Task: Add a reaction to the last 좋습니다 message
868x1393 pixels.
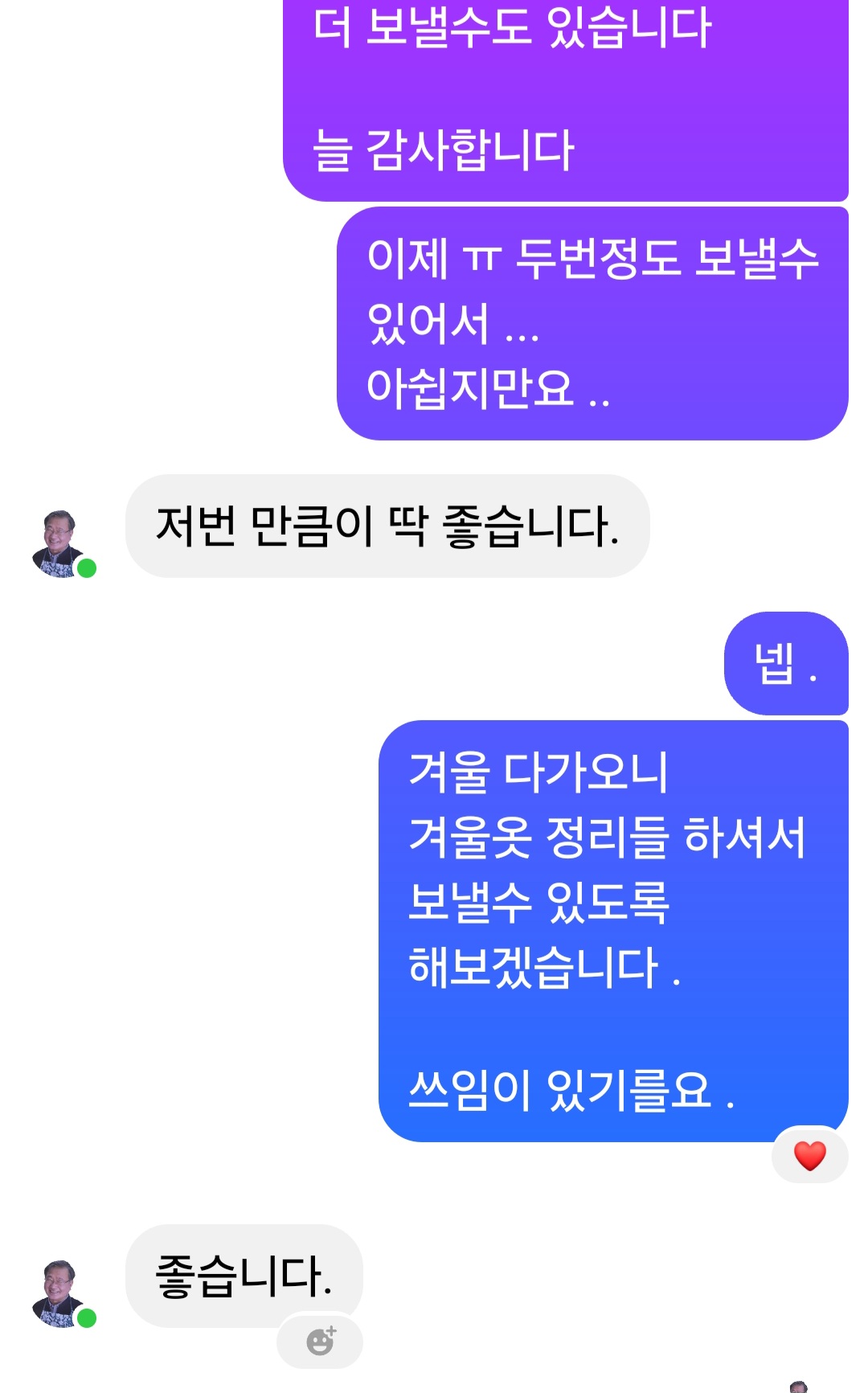Action: tap(320, 1341)
